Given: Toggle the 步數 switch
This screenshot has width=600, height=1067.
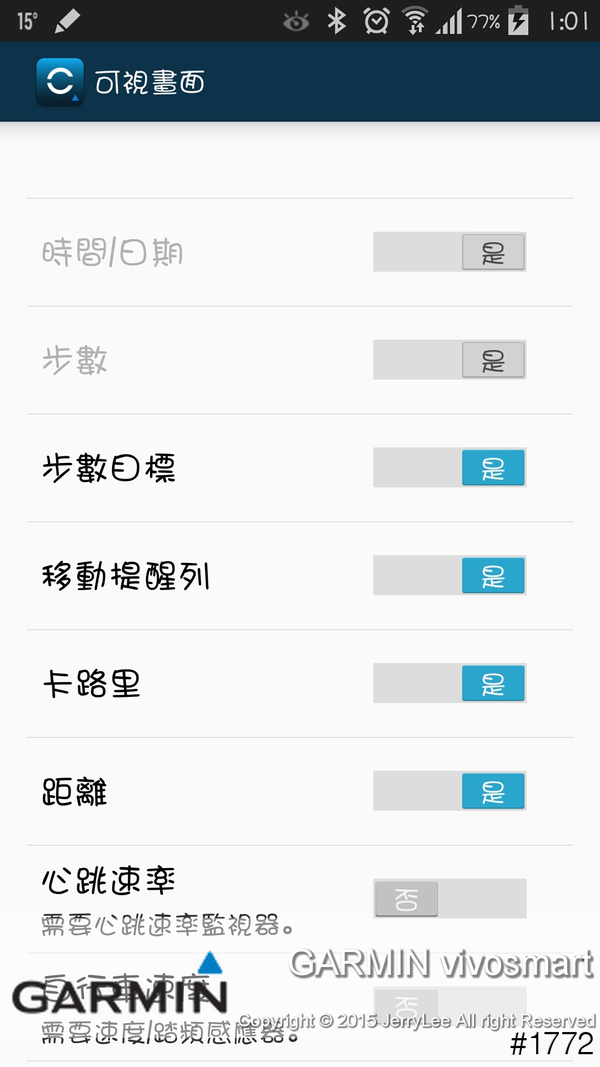Looking at the screenshot, I should tap(449, 360).
